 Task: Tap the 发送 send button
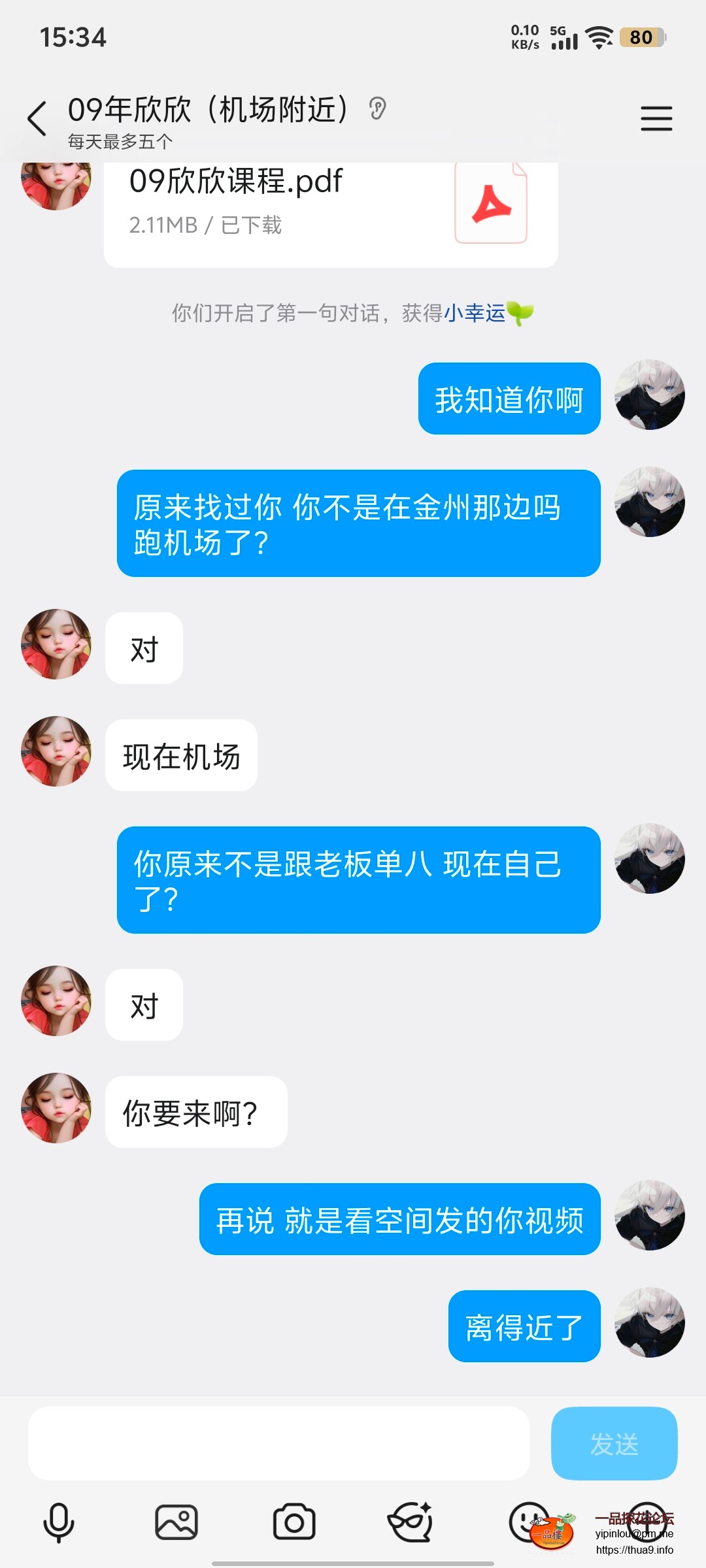point(614,1443)
